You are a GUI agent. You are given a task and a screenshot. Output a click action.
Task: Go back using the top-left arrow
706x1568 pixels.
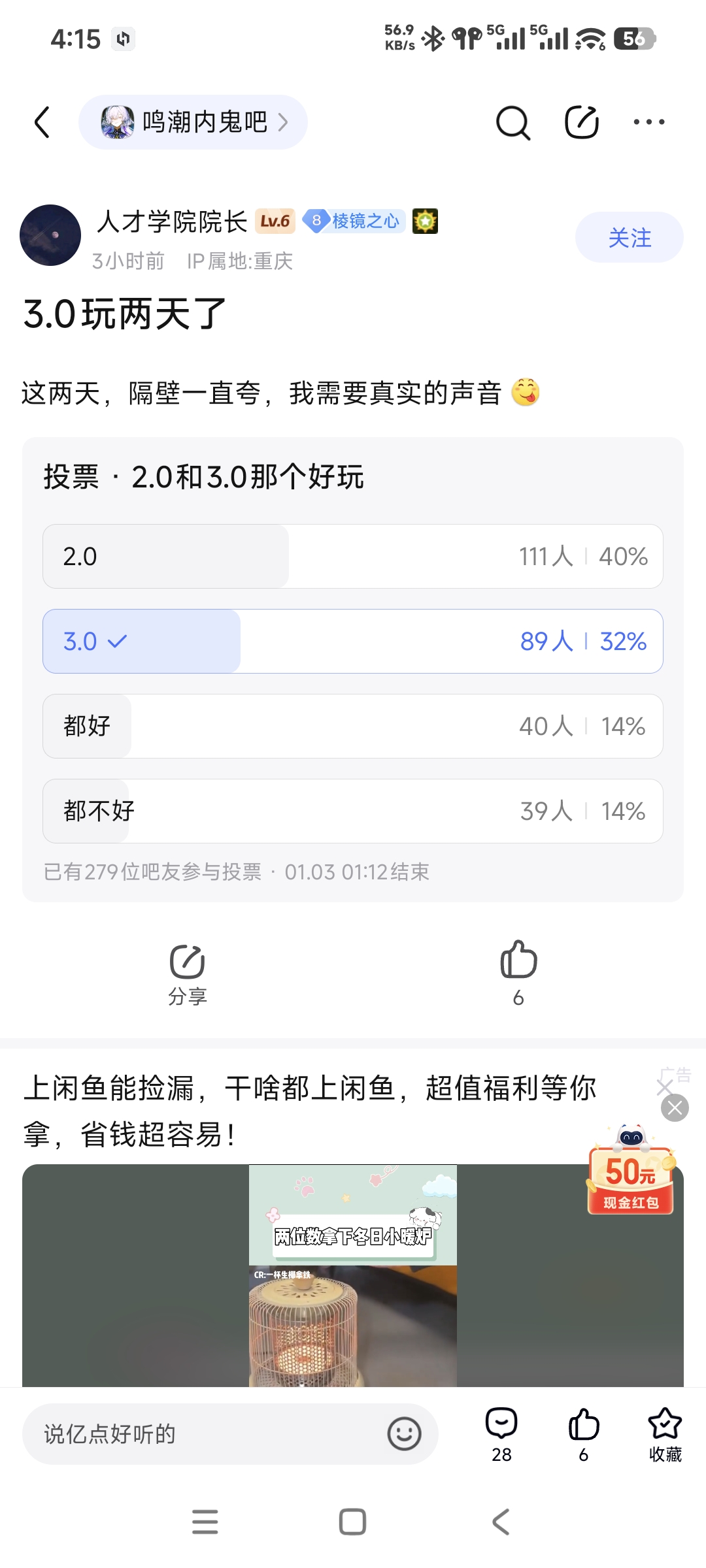tap(42, 122)
